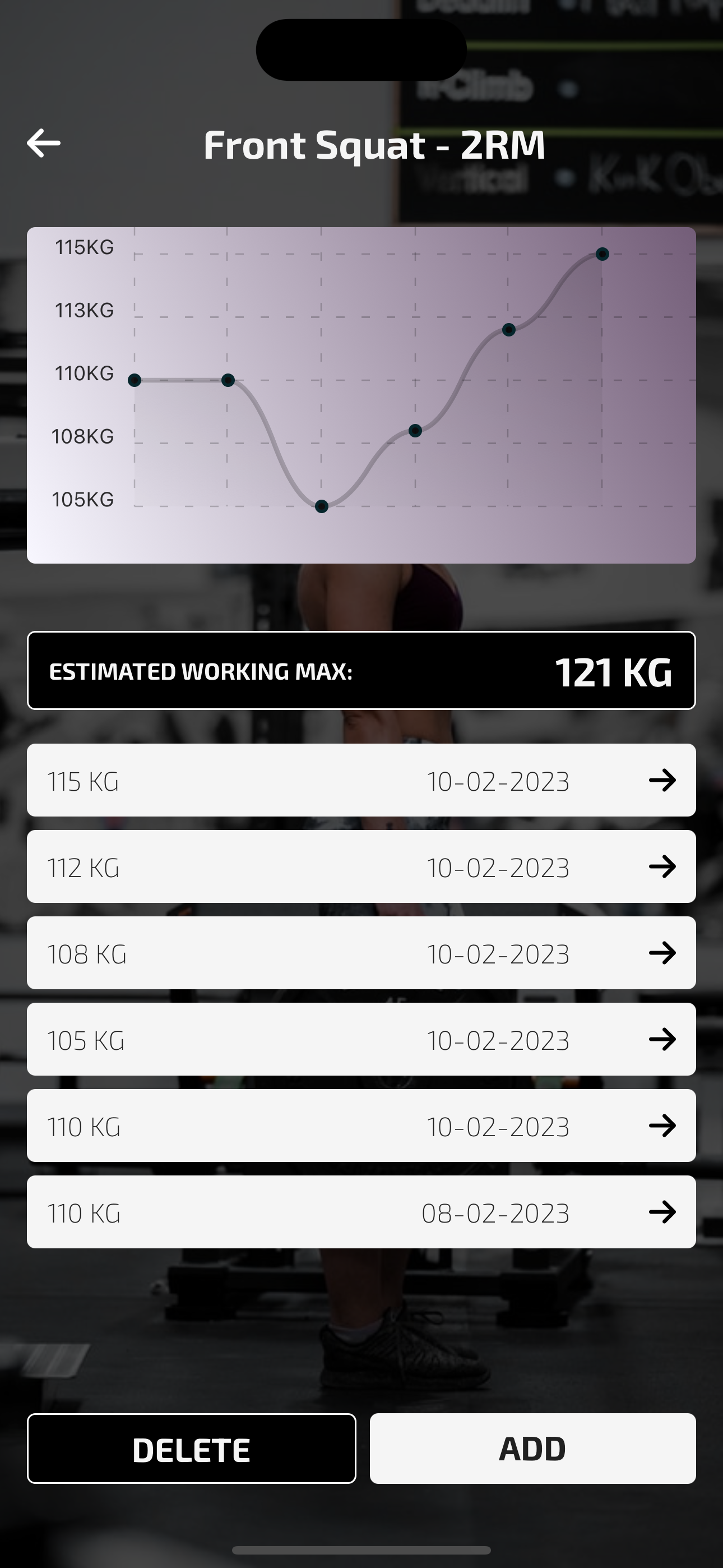Screen dimensions: 723x1568
Task: Open the 115 KG record entry
Action: (x=361, y=780)
